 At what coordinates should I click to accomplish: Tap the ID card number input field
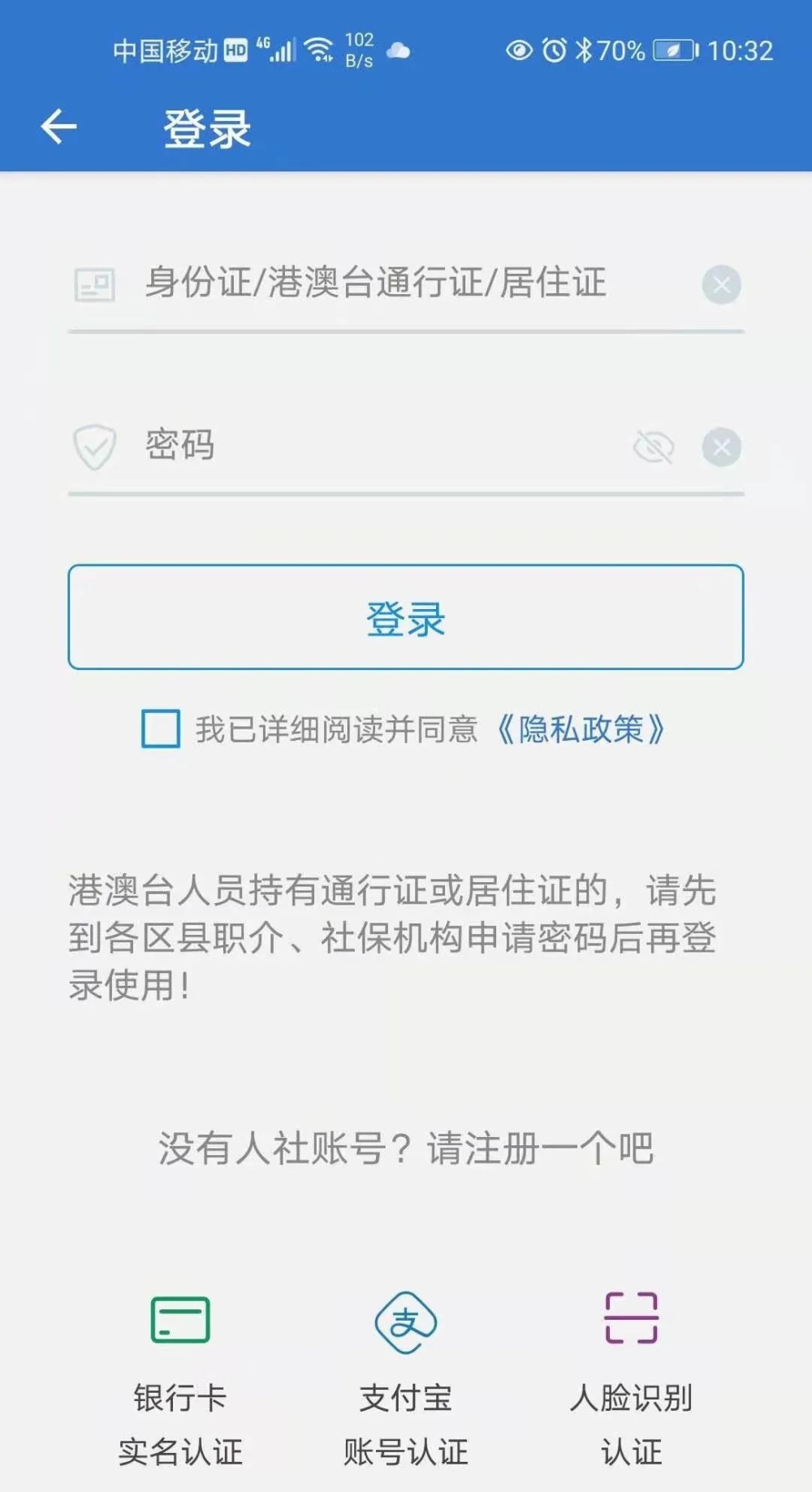coord(406,283)
